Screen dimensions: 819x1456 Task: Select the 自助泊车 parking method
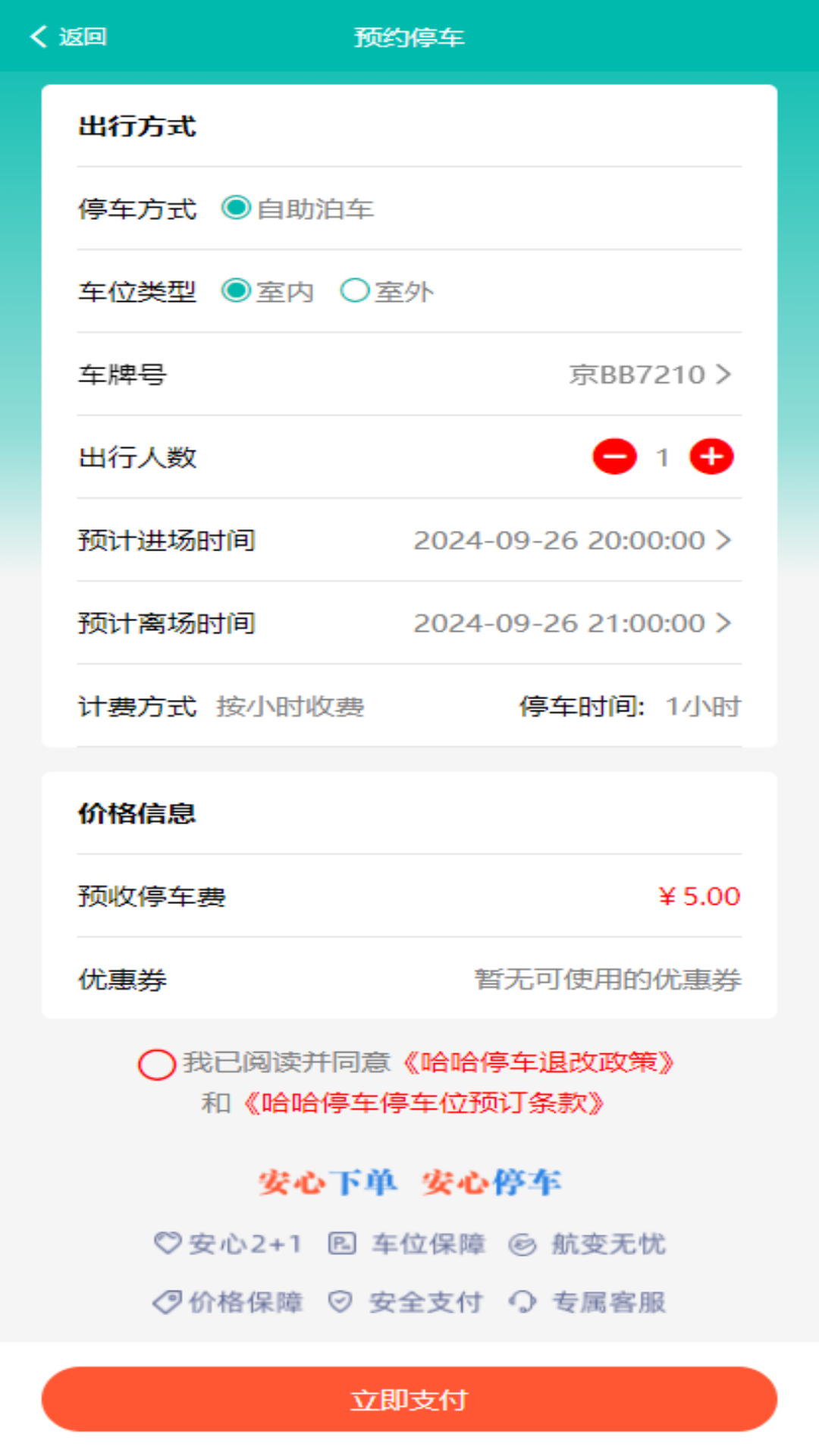point(237,207)
